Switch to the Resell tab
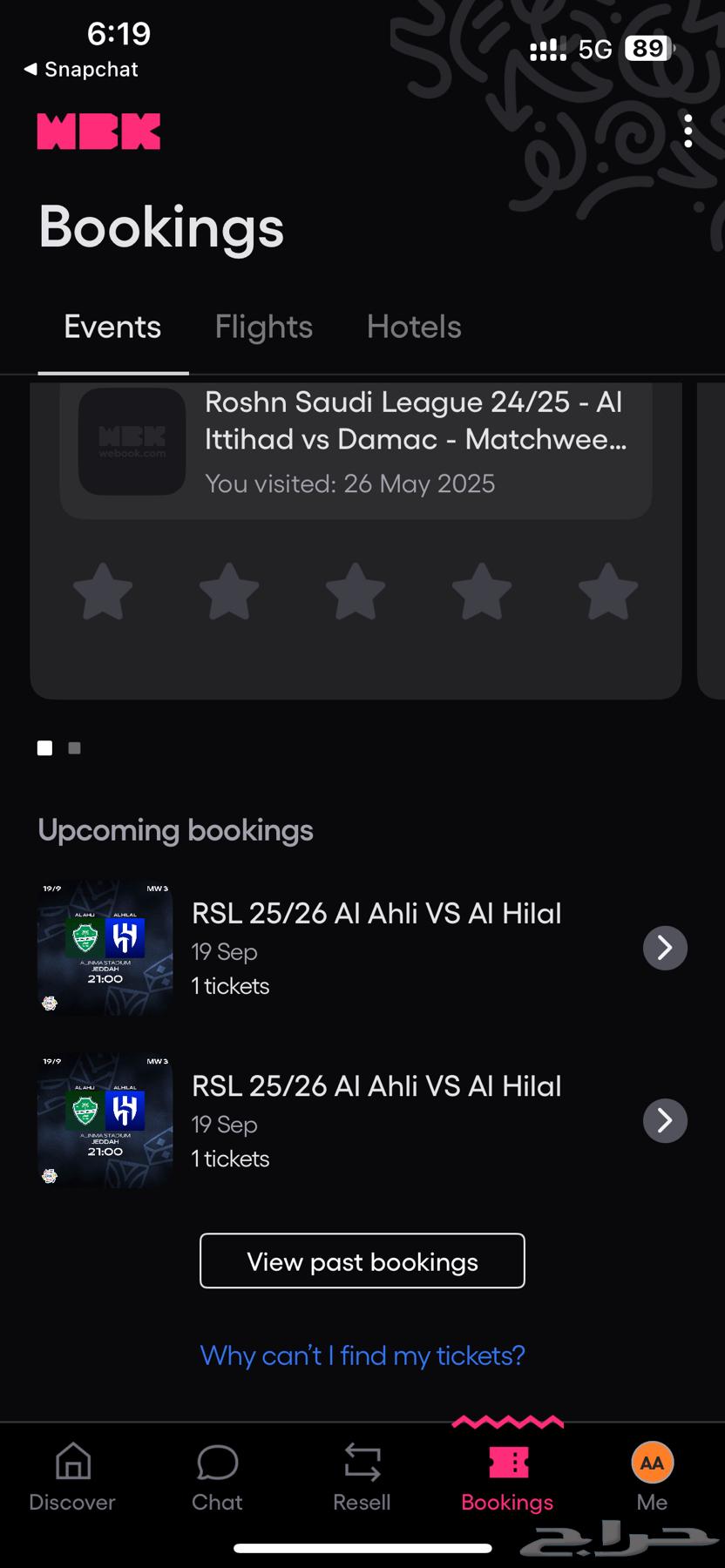Viewport: 725px width, 1568px height. click(362, 1476)
